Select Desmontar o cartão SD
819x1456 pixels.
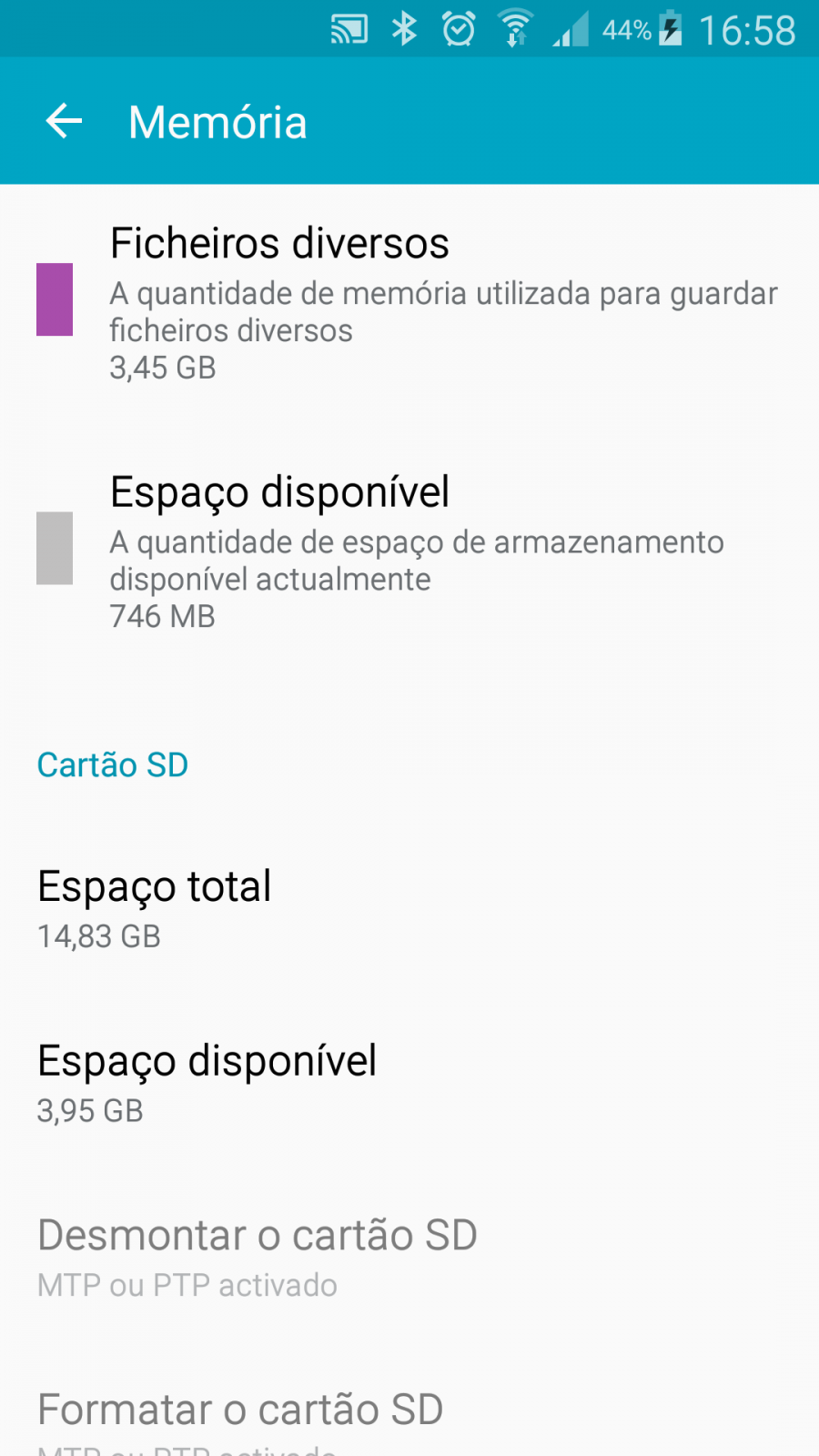click(x=409, y=1258)
